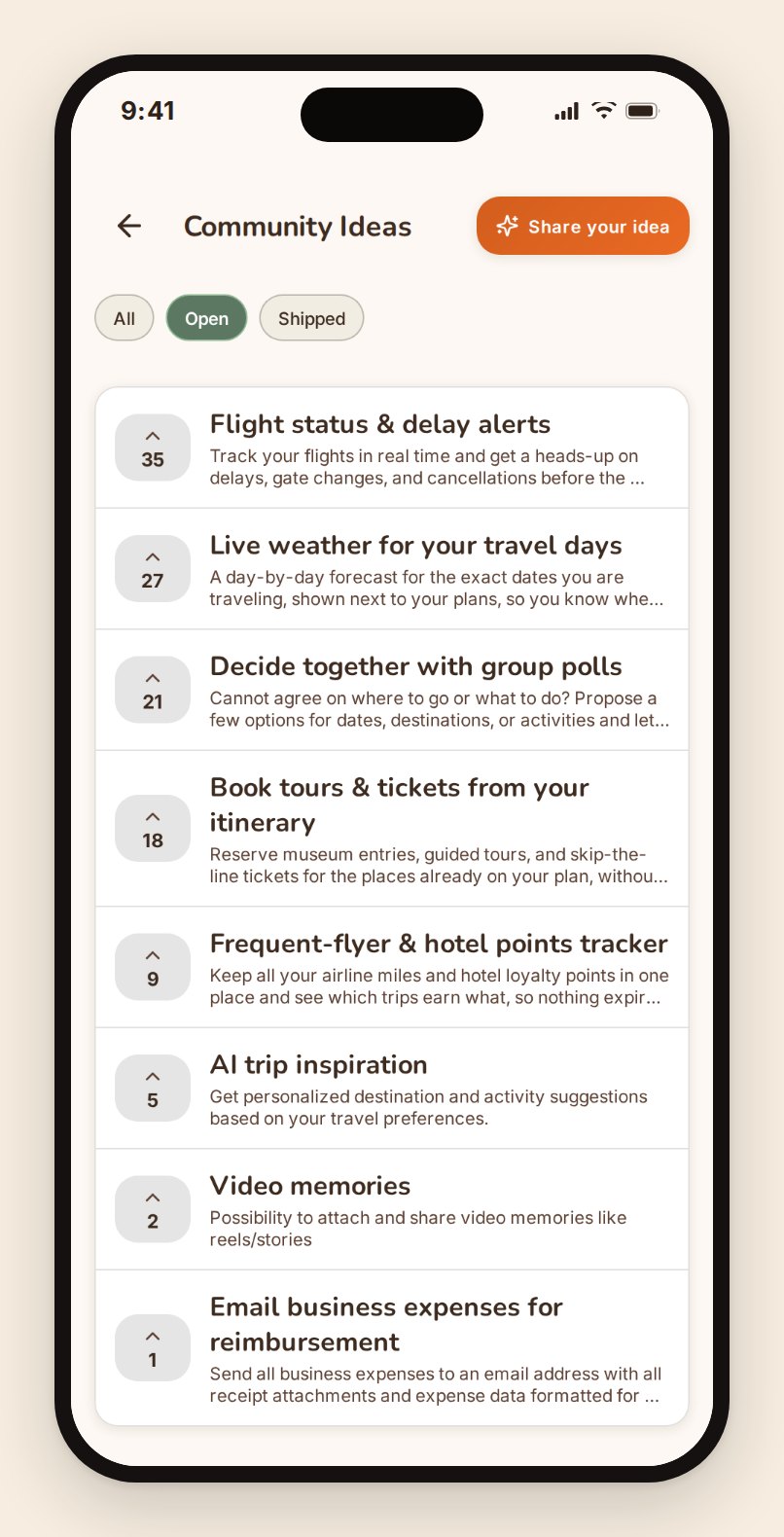Open Live weather for your travel days idea
The width and height of the screenshot is (784, 1537).
tap(392, 569)
